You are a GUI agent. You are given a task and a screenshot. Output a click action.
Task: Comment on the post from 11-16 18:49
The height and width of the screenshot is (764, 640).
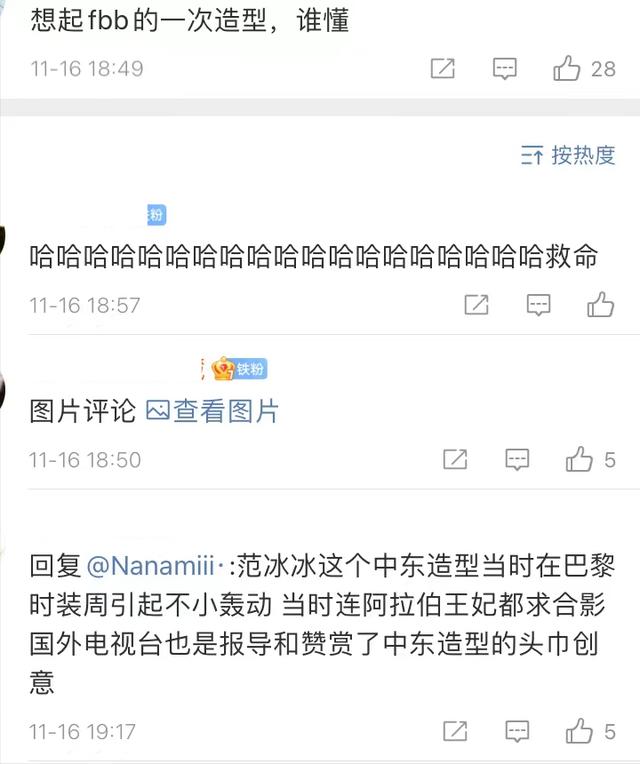click(505, 68)
